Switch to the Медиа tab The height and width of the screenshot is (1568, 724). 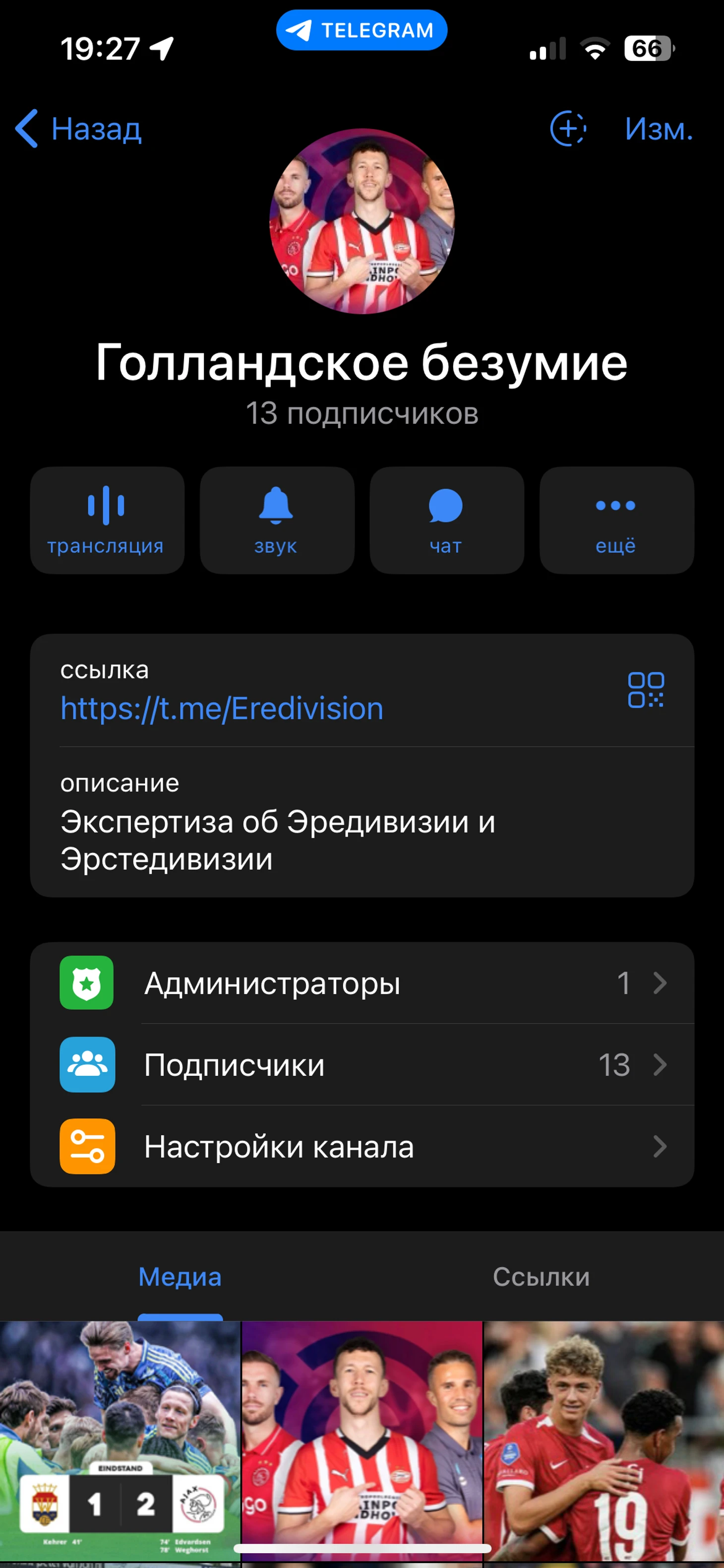[180, 1277]
